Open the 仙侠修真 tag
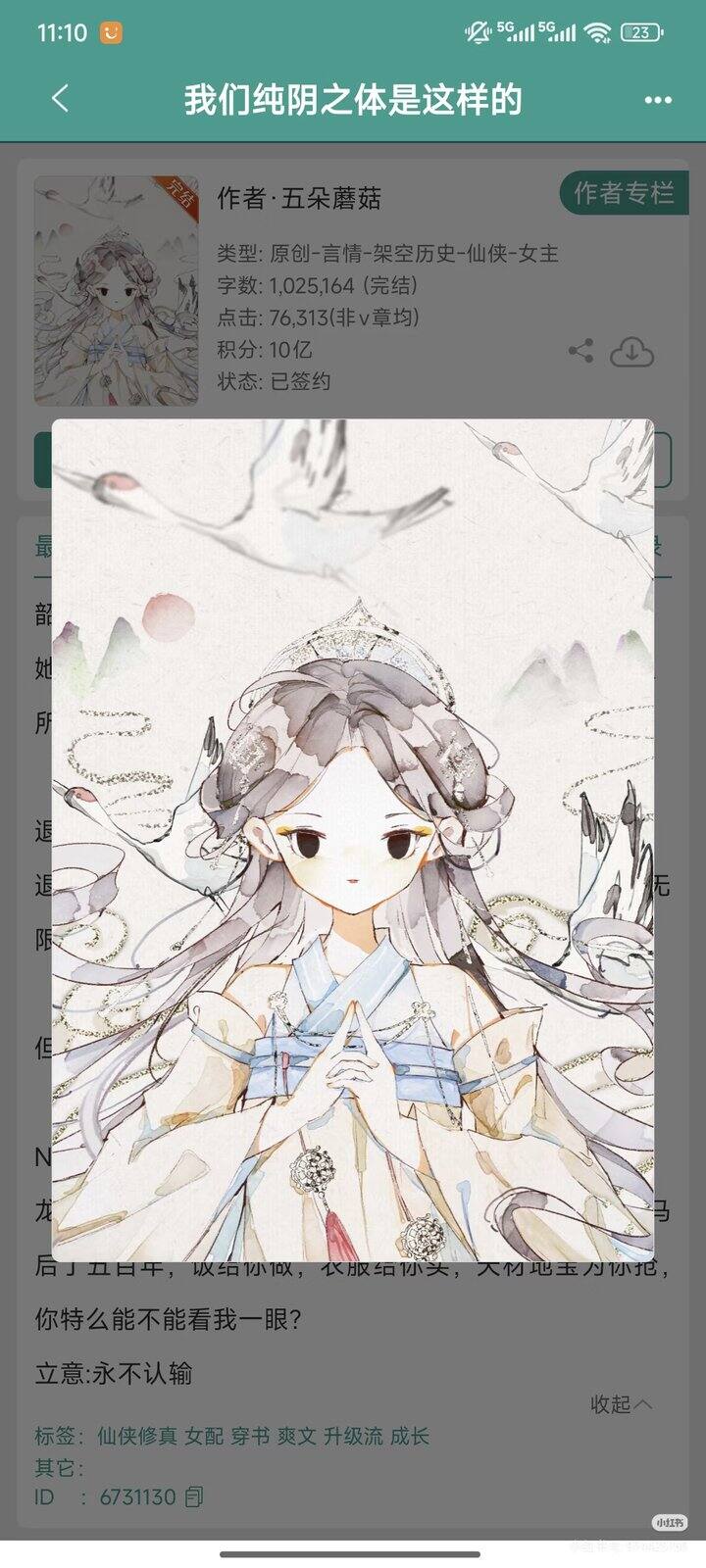The height and width of the screenshot is (1568, 706). pyautogui.click(x=137, y=1437)
